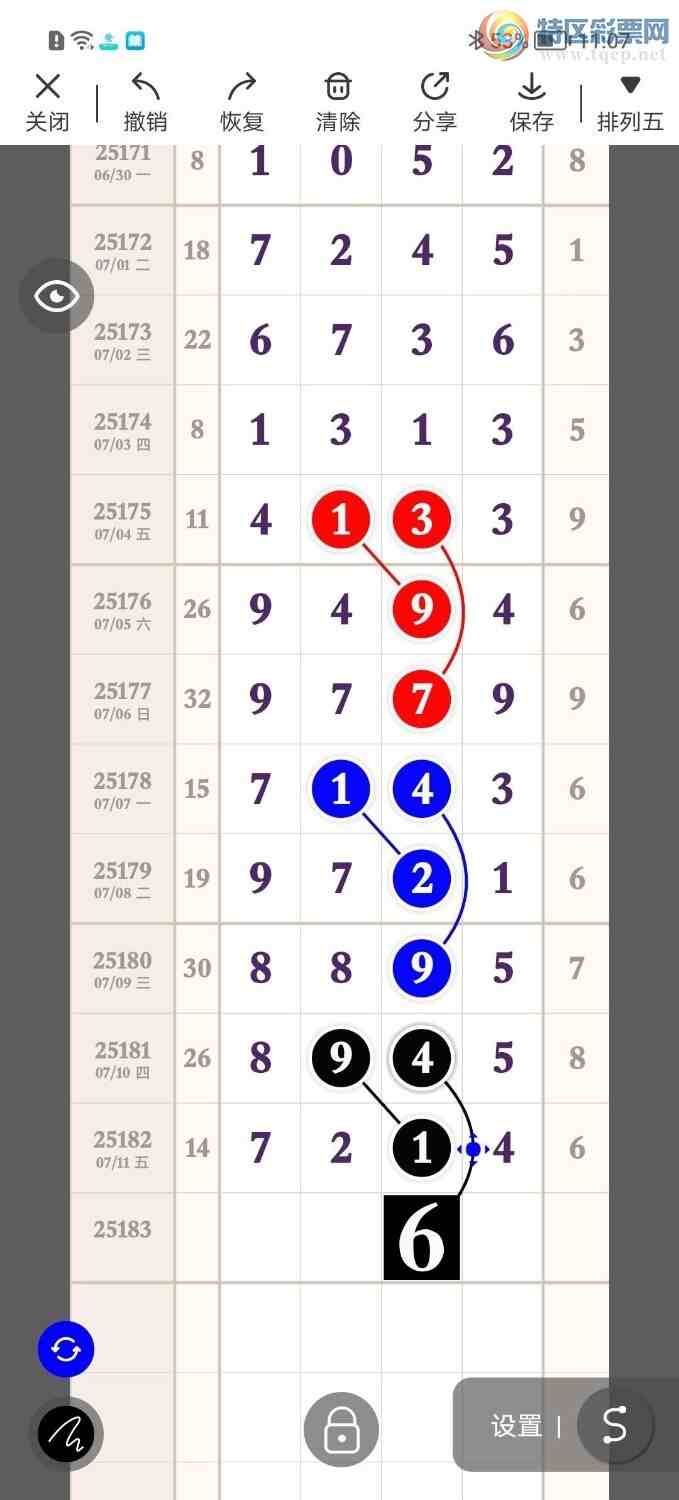Close the chart editor via 关闭
The height and width of the screenshot is (1500, 679).
(x=47, y=102)
